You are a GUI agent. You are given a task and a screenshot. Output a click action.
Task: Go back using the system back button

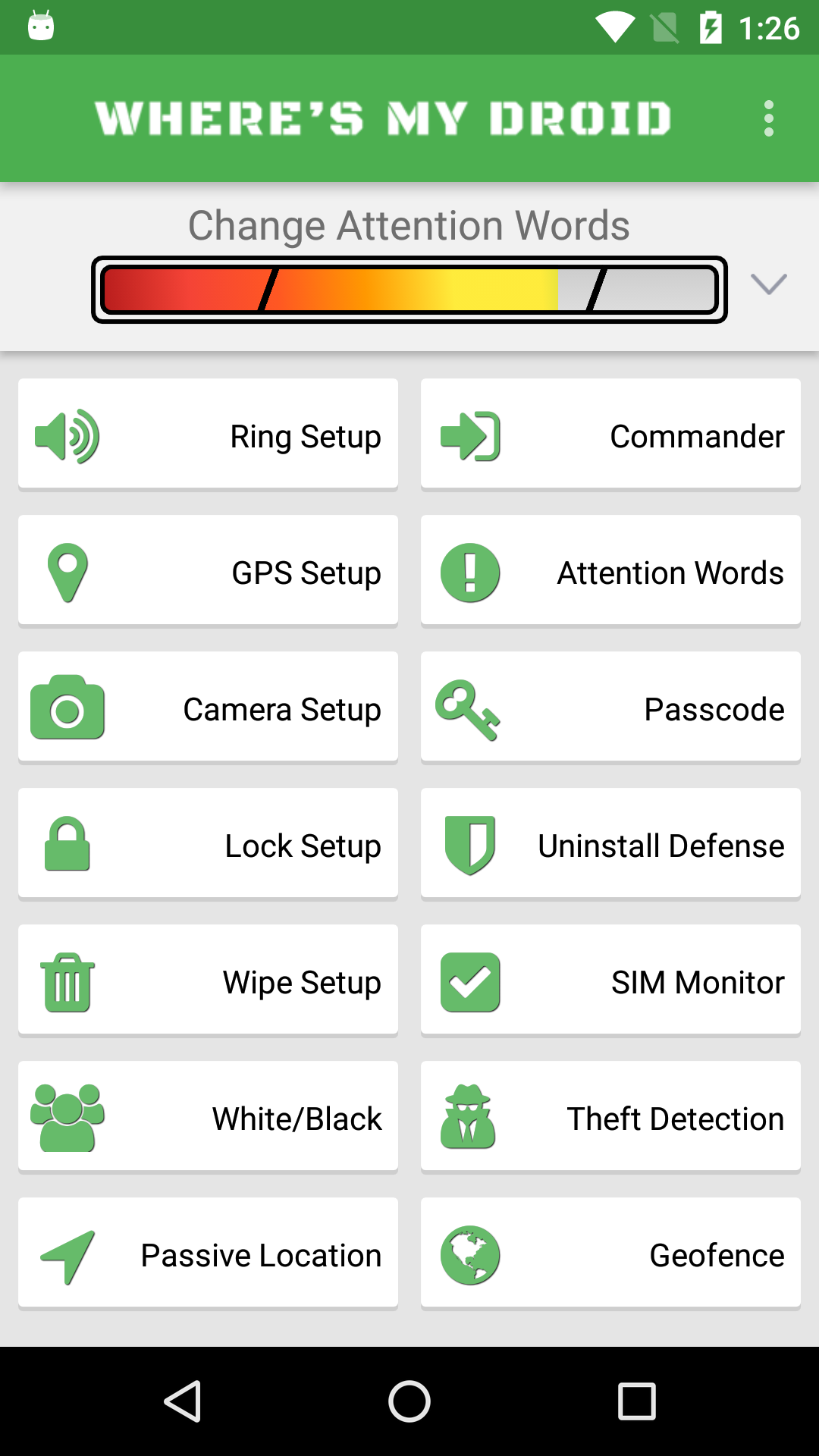point(182,1401)
